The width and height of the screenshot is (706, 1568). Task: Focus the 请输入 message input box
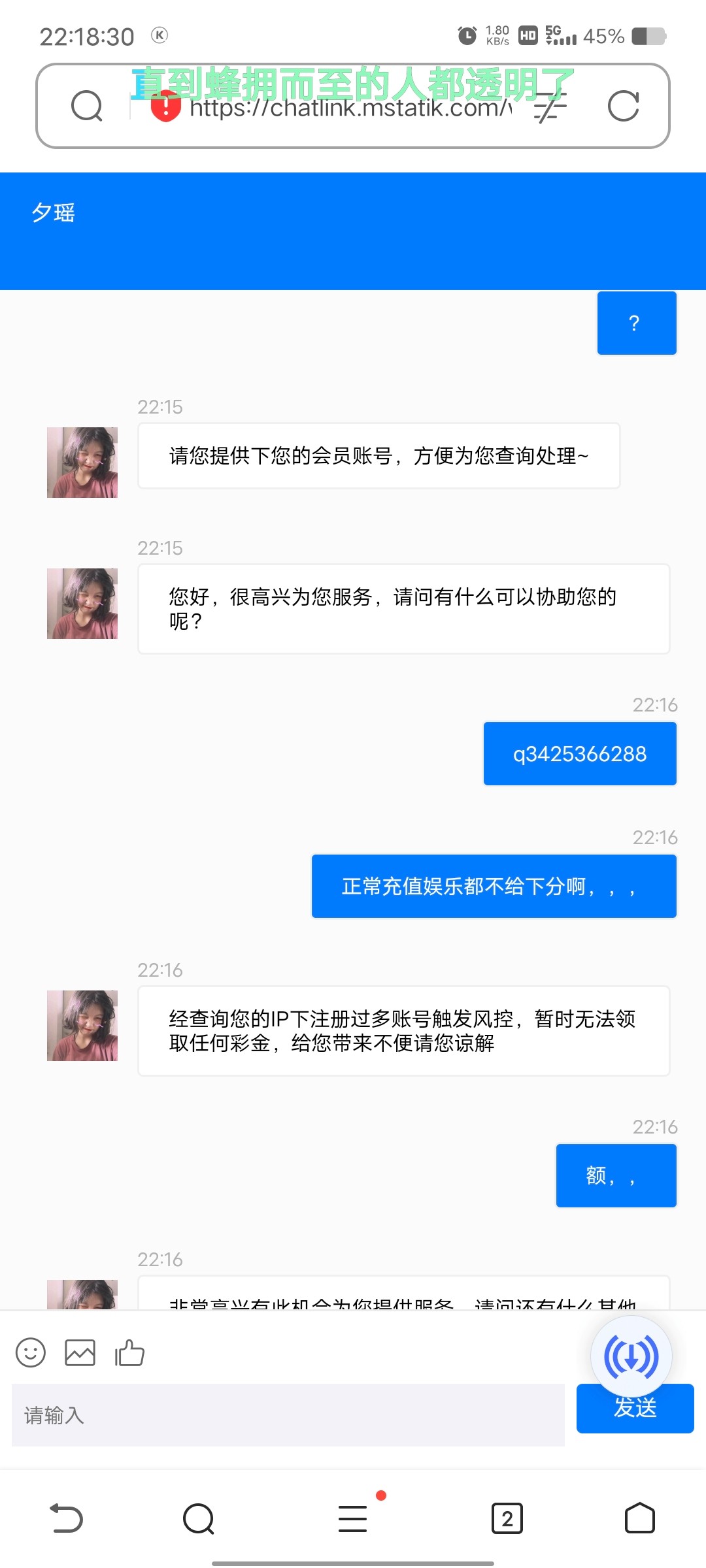pyautogui.click(x=288, y=1415)
